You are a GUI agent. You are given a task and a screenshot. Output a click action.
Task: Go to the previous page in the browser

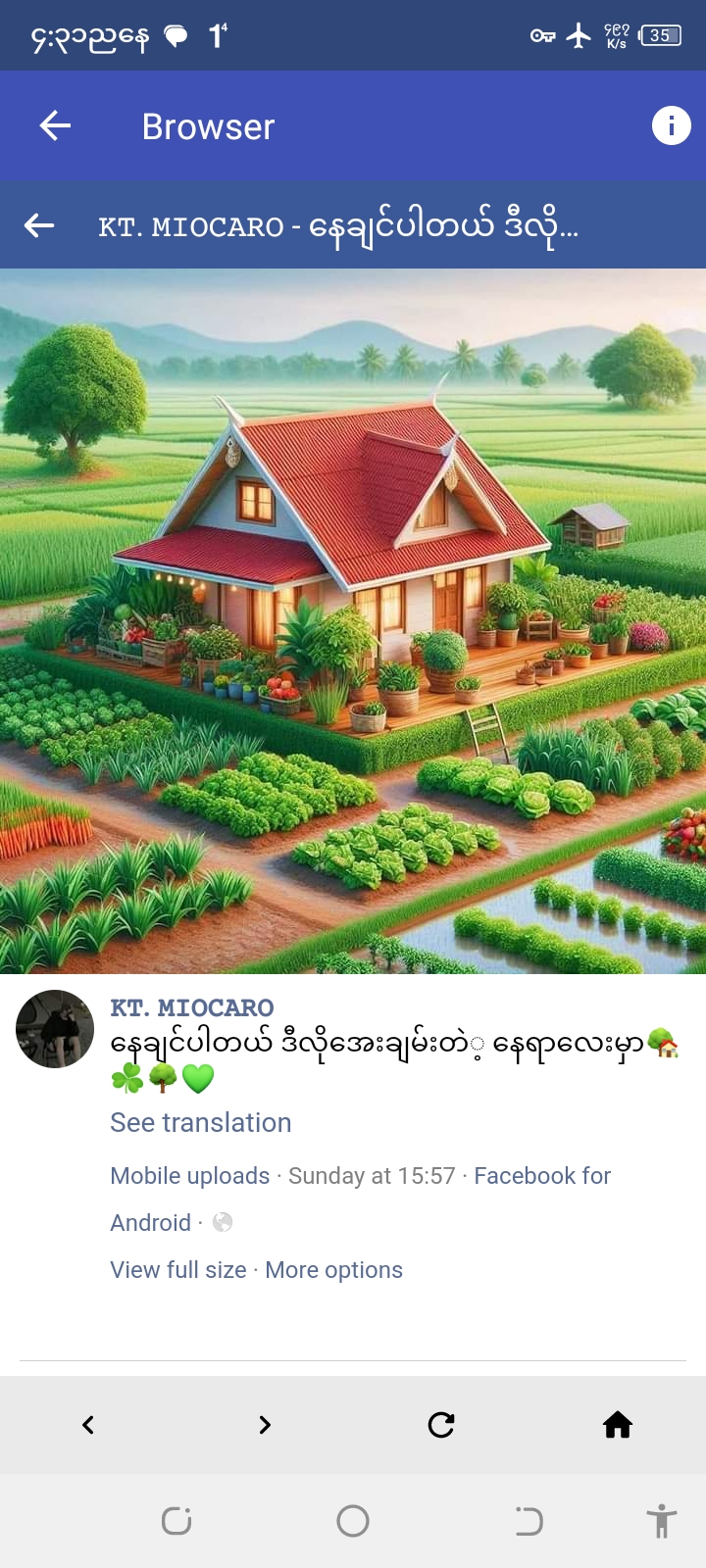click(88, 1425)
